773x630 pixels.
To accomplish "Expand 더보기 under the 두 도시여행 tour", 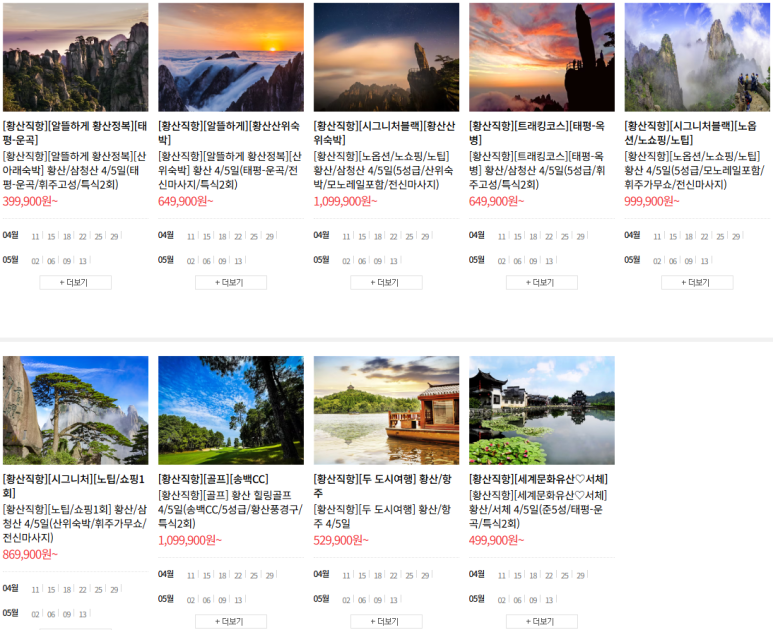I will (x=386, y=621).
